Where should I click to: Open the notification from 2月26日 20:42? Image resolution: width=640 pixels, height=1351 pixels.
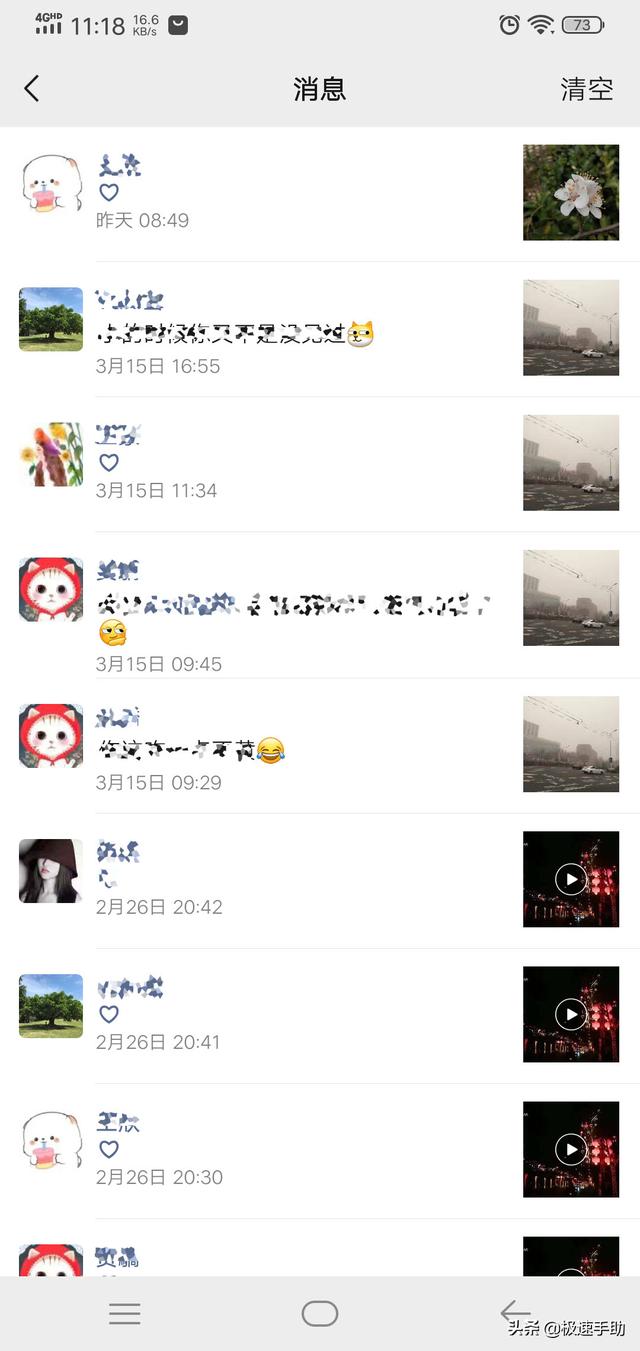point(300,880)
